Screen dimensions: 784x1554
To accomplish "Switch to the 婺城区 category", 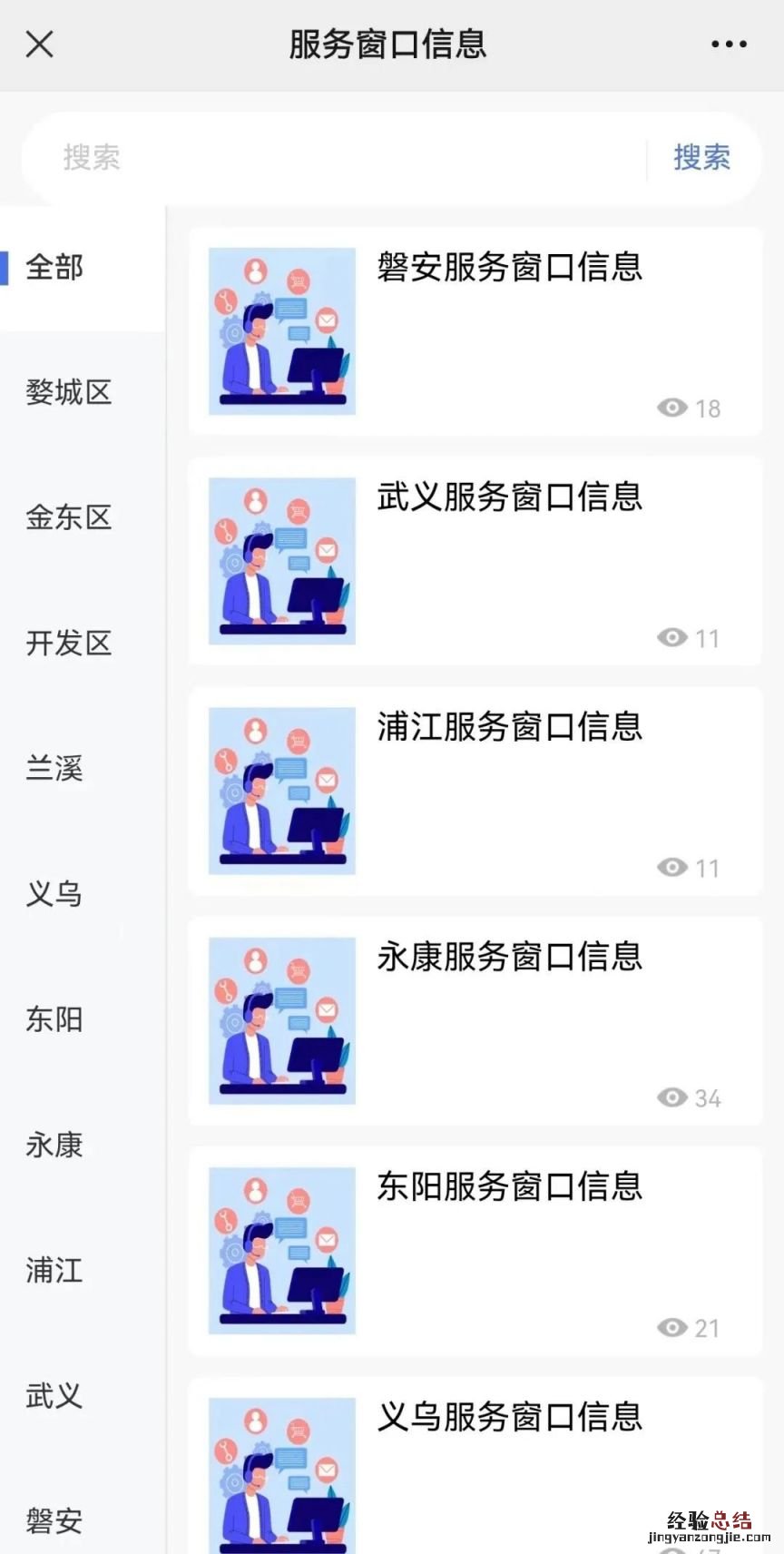I will coord(69,393).
